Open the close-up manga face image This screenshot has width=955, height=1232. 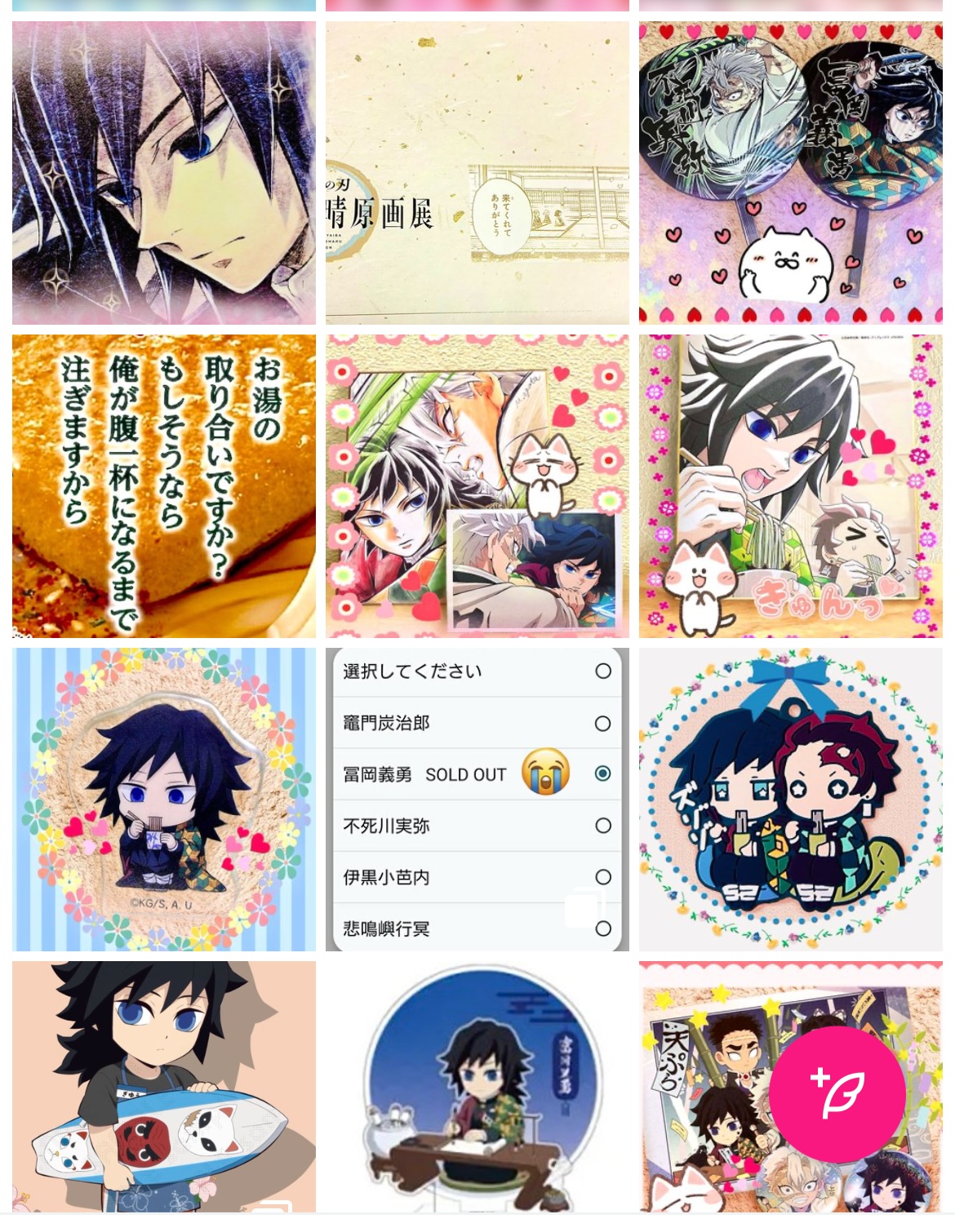tap(163, 173)
